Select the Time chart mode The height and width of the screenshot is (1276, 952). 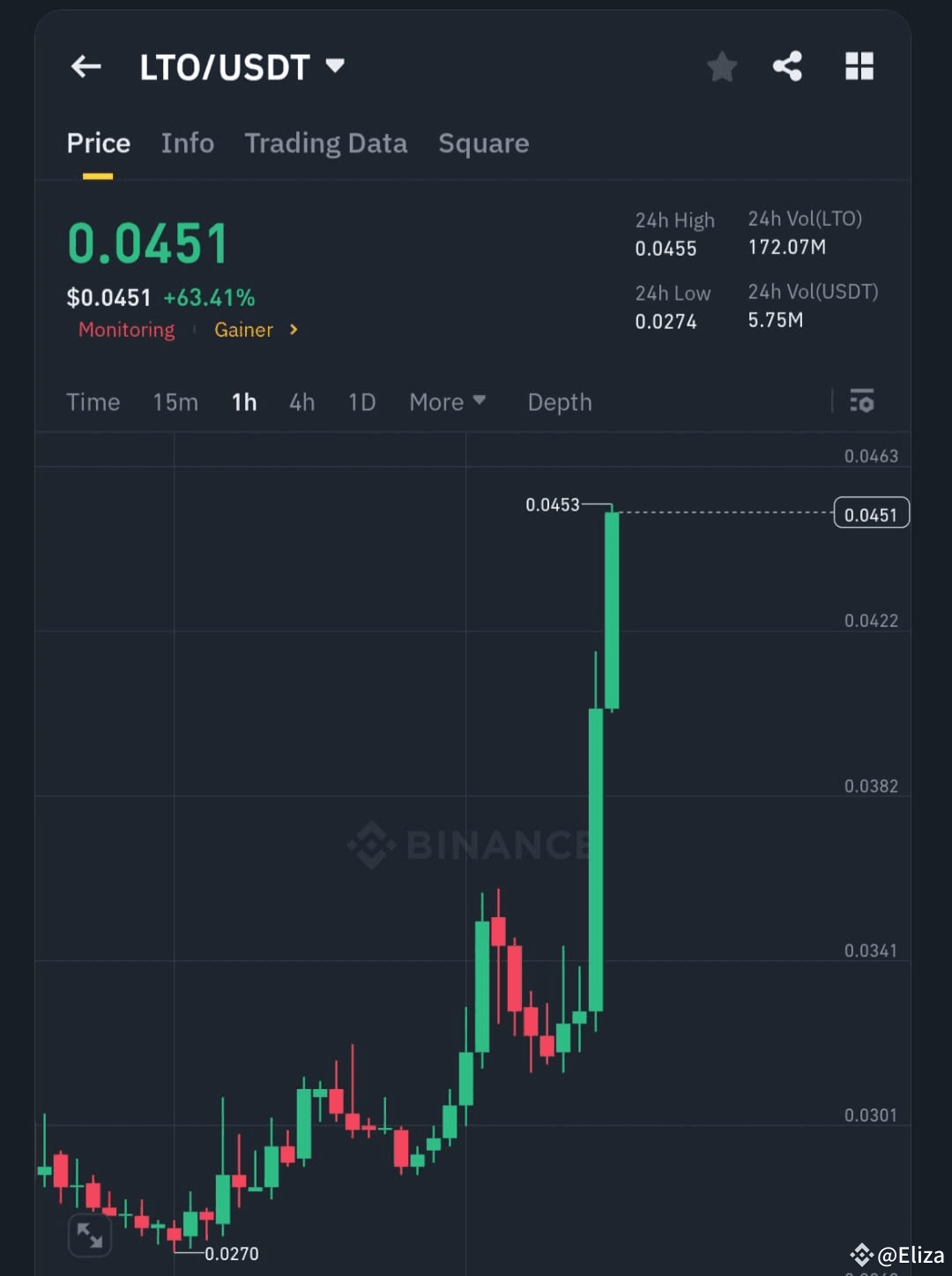93,402
